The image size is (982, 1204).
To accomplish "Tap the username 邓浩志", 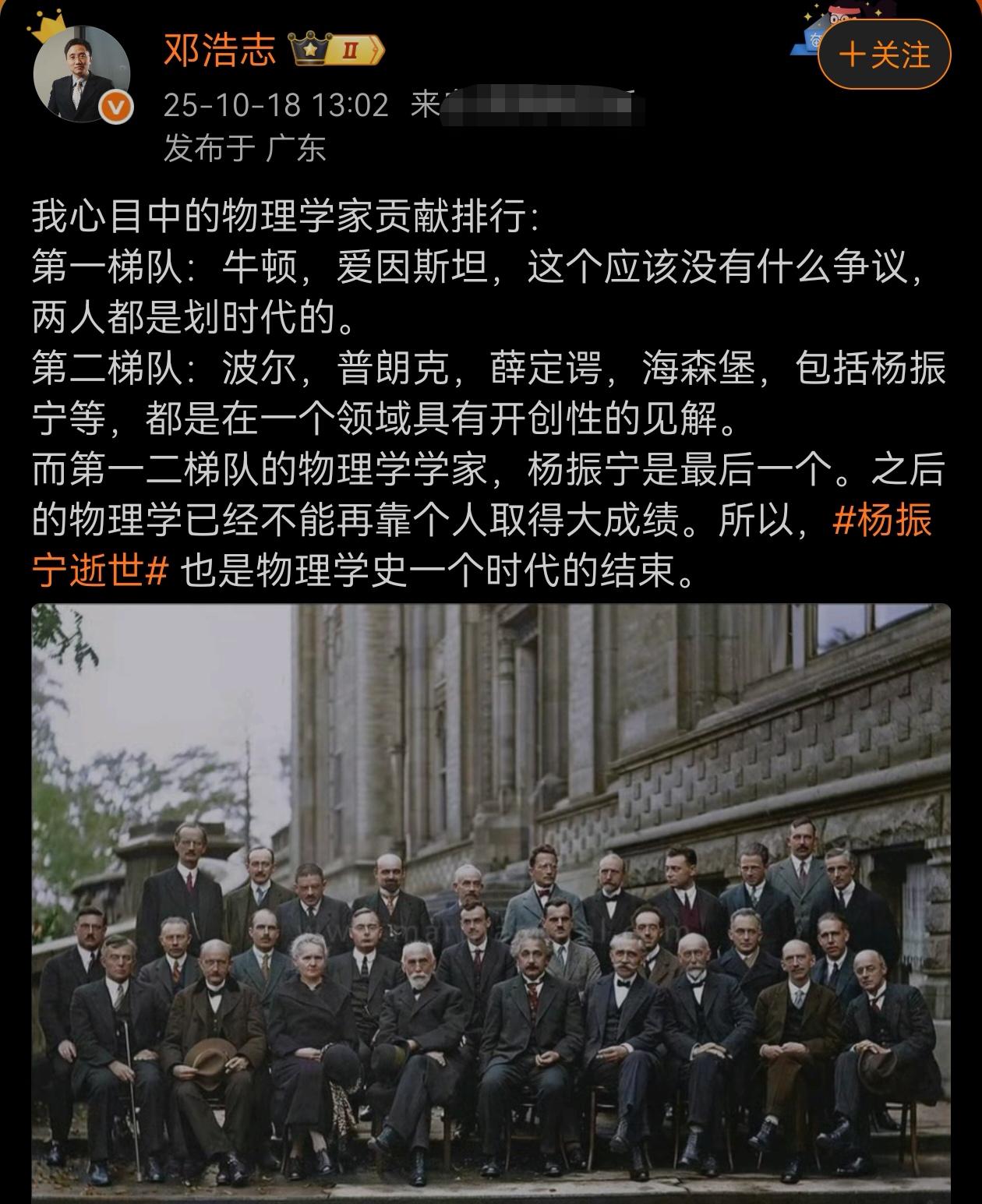I will point(219,50).
